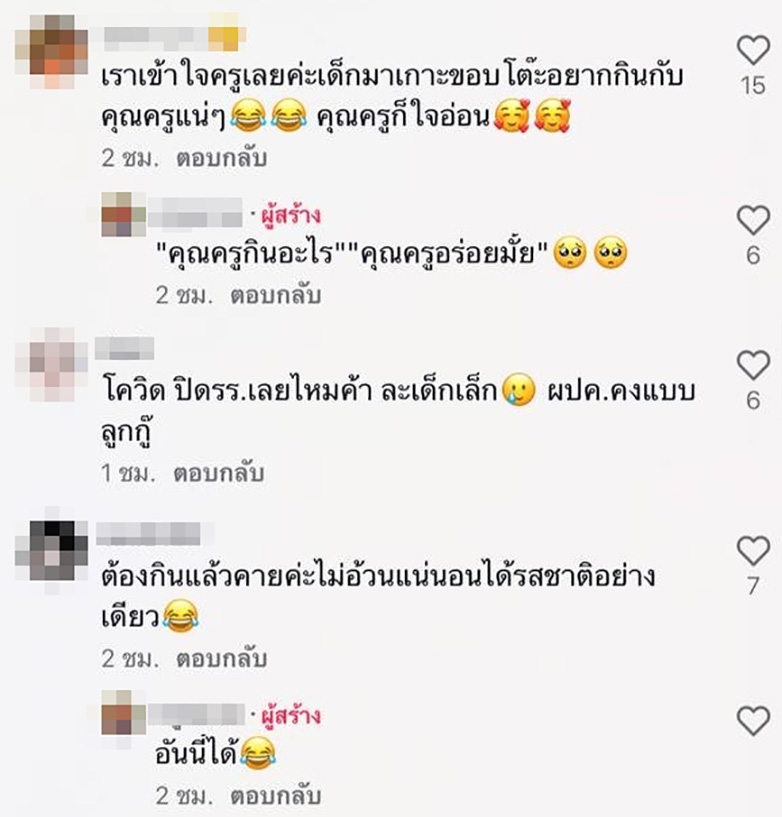
Task: Like the creator's 'อันนี้ได้' reply
Action: 753,720
